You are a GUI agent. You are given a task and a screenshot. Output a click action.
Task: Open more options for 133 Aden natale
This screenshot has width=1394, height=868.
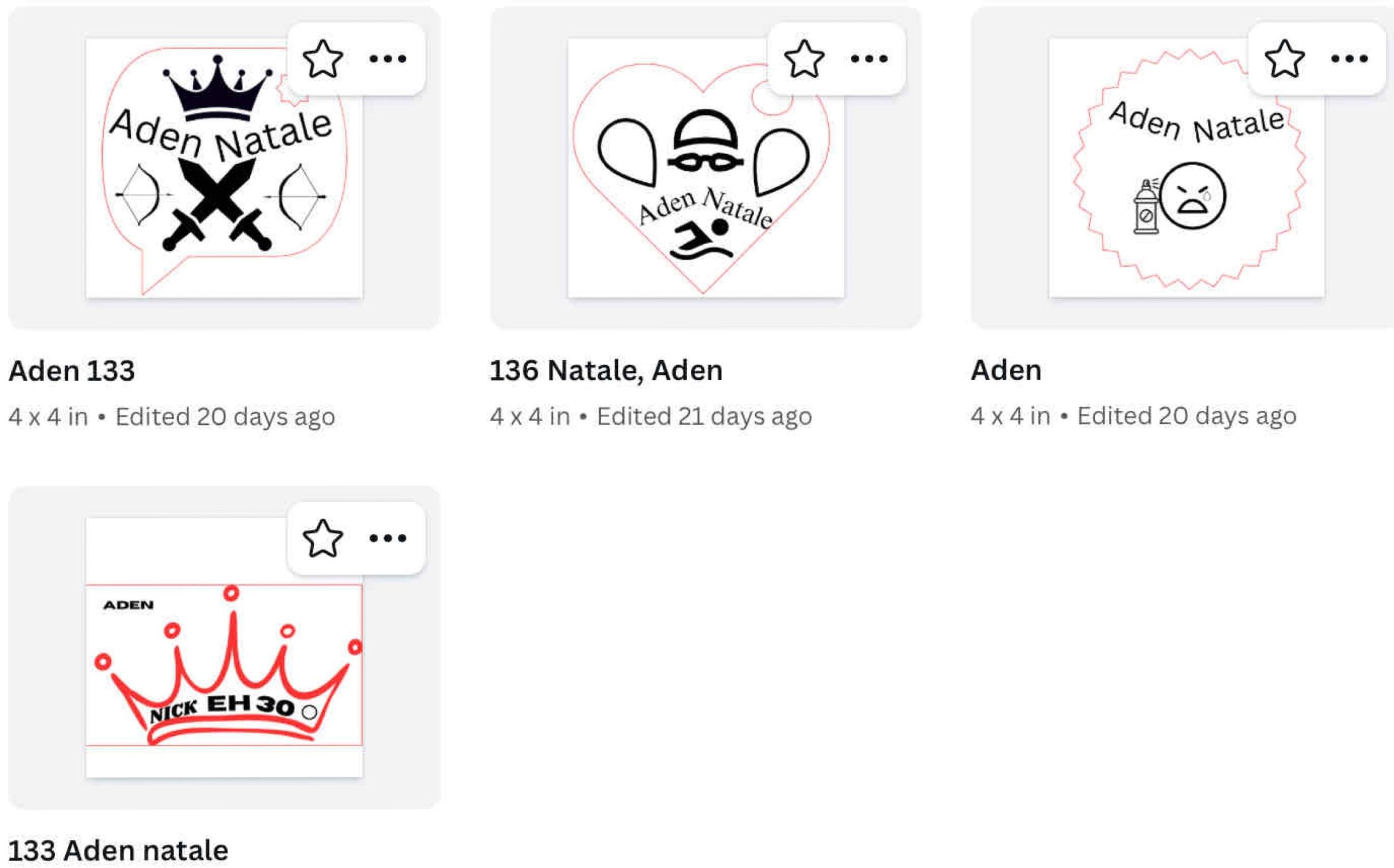(x=388, y=539)
